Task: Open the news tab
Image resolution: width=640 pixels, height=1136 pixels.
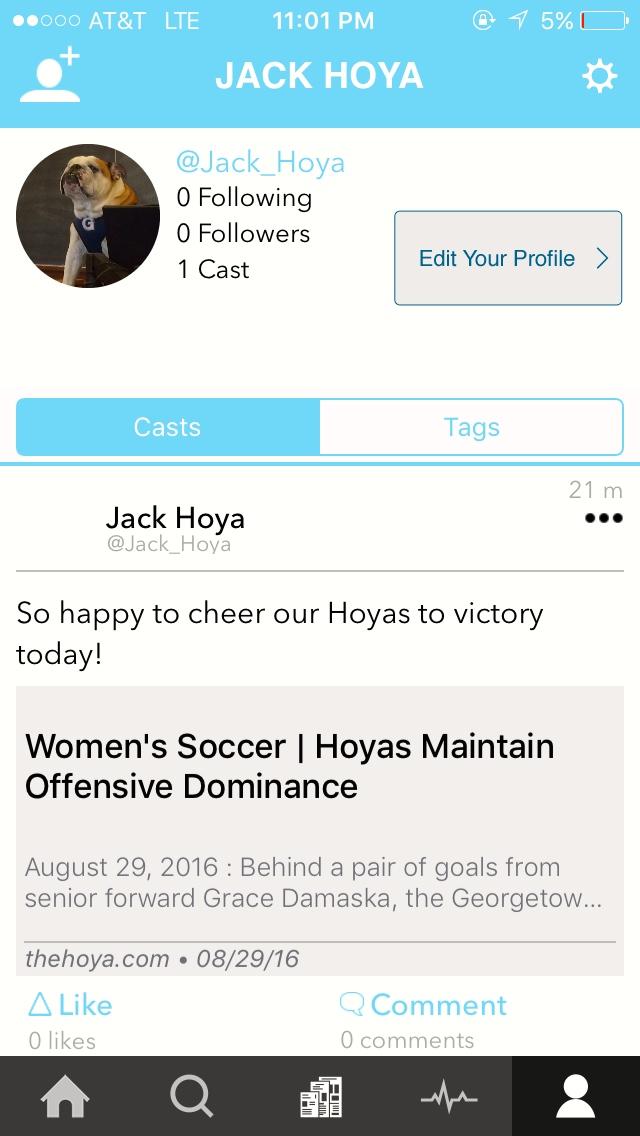Action: coord(320,1096)
